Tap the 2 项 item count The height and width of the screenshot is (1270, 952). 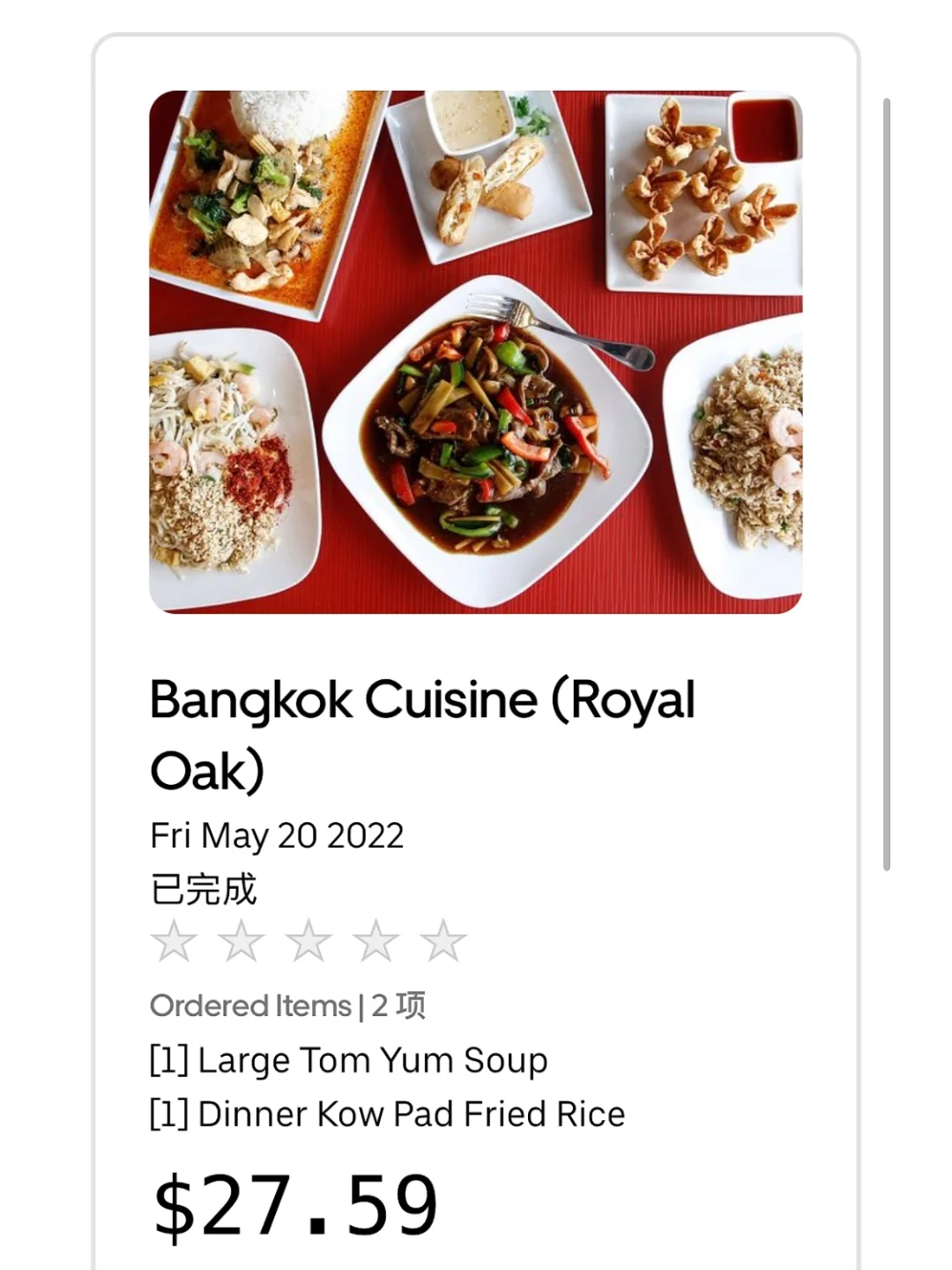pos(398,1003)
